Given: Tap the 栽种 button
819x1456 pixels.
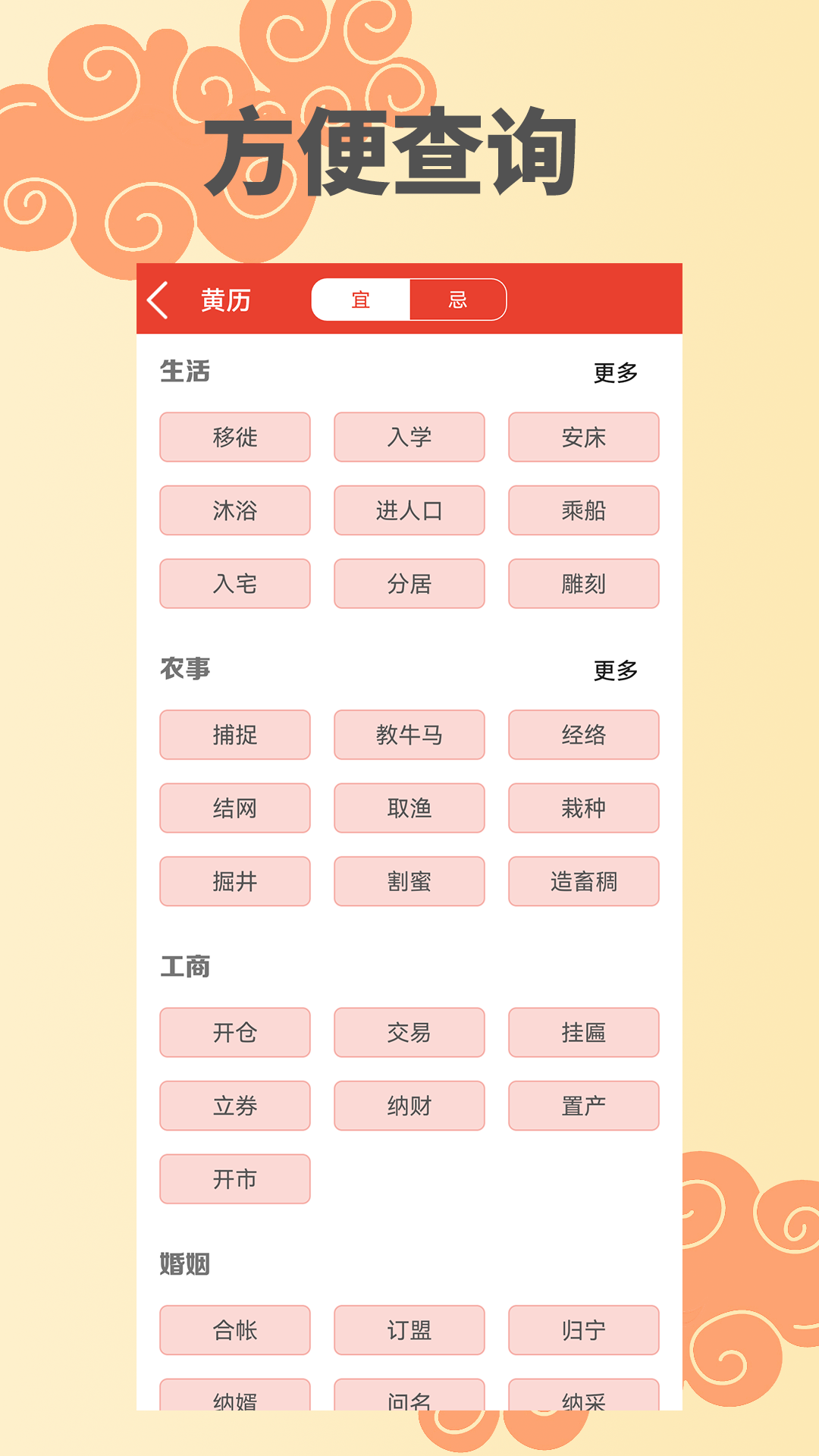Looking at the screenshot, I should click(x=583, y=808).
